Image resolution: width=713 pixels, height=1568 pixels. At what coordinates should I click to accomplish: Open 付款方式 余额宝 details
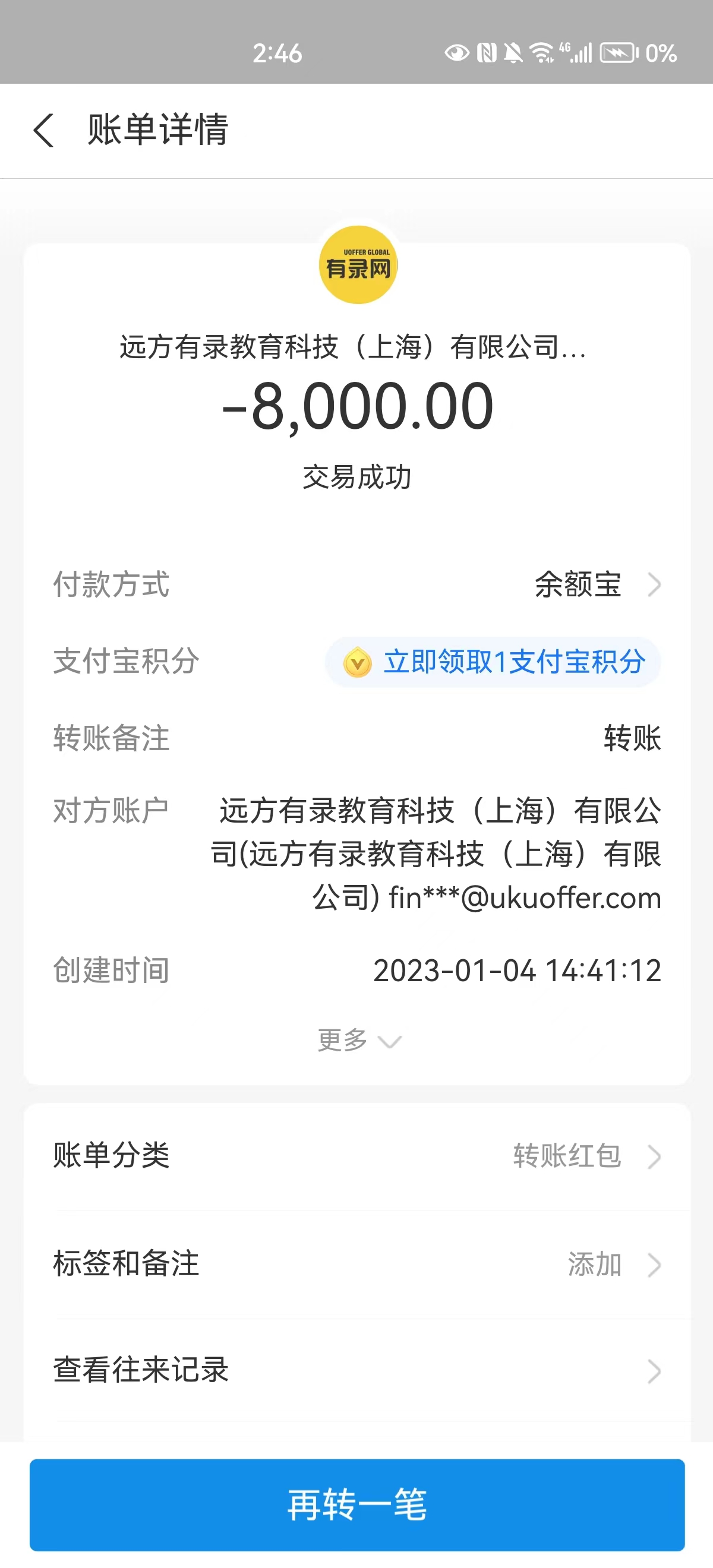pos(597,585)
